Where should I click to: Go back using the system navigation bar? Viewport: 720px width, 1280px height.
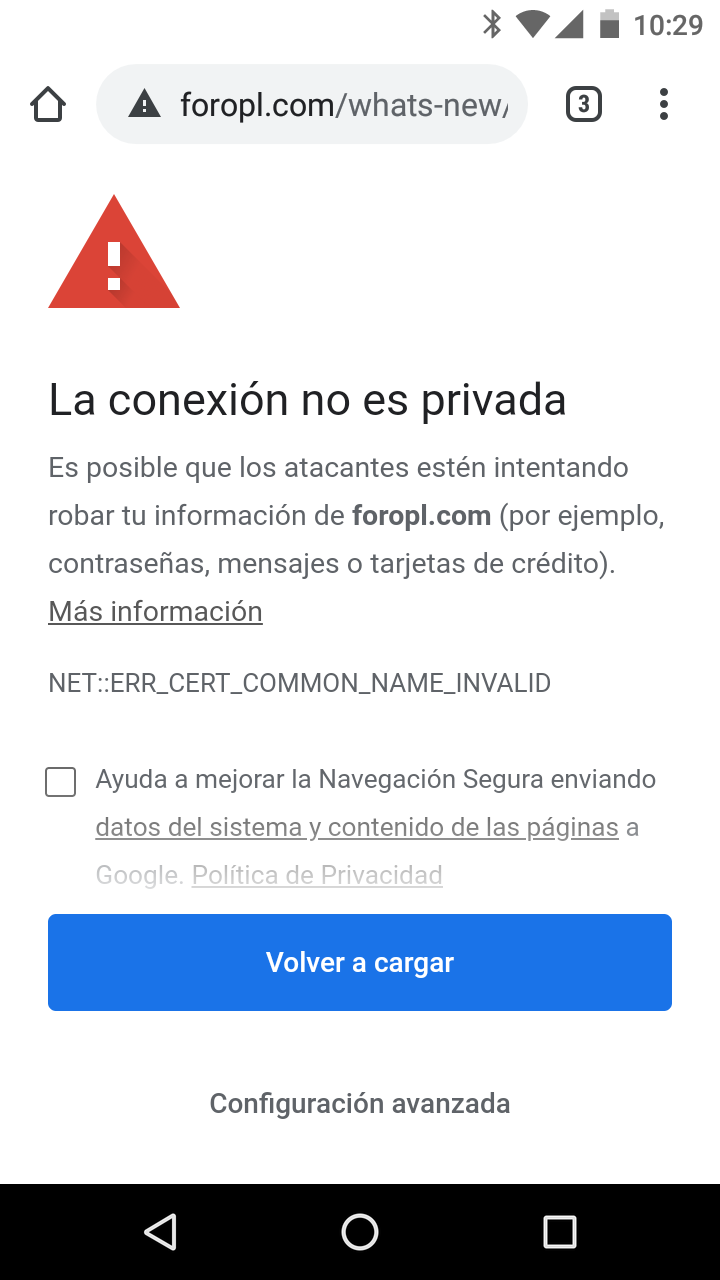(160, 1232)
